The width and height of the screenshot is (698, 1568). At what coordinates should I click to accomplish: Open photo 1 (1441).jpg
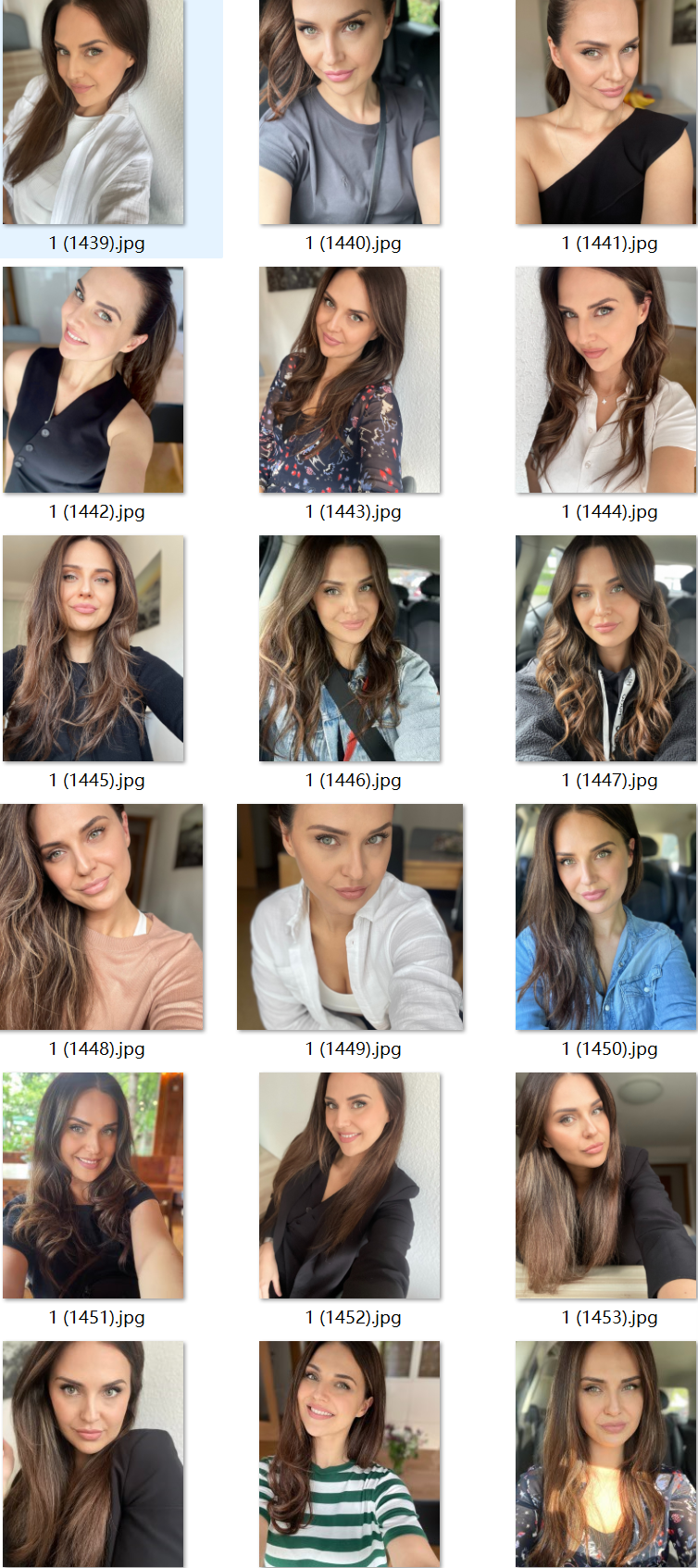click(605, 111)
